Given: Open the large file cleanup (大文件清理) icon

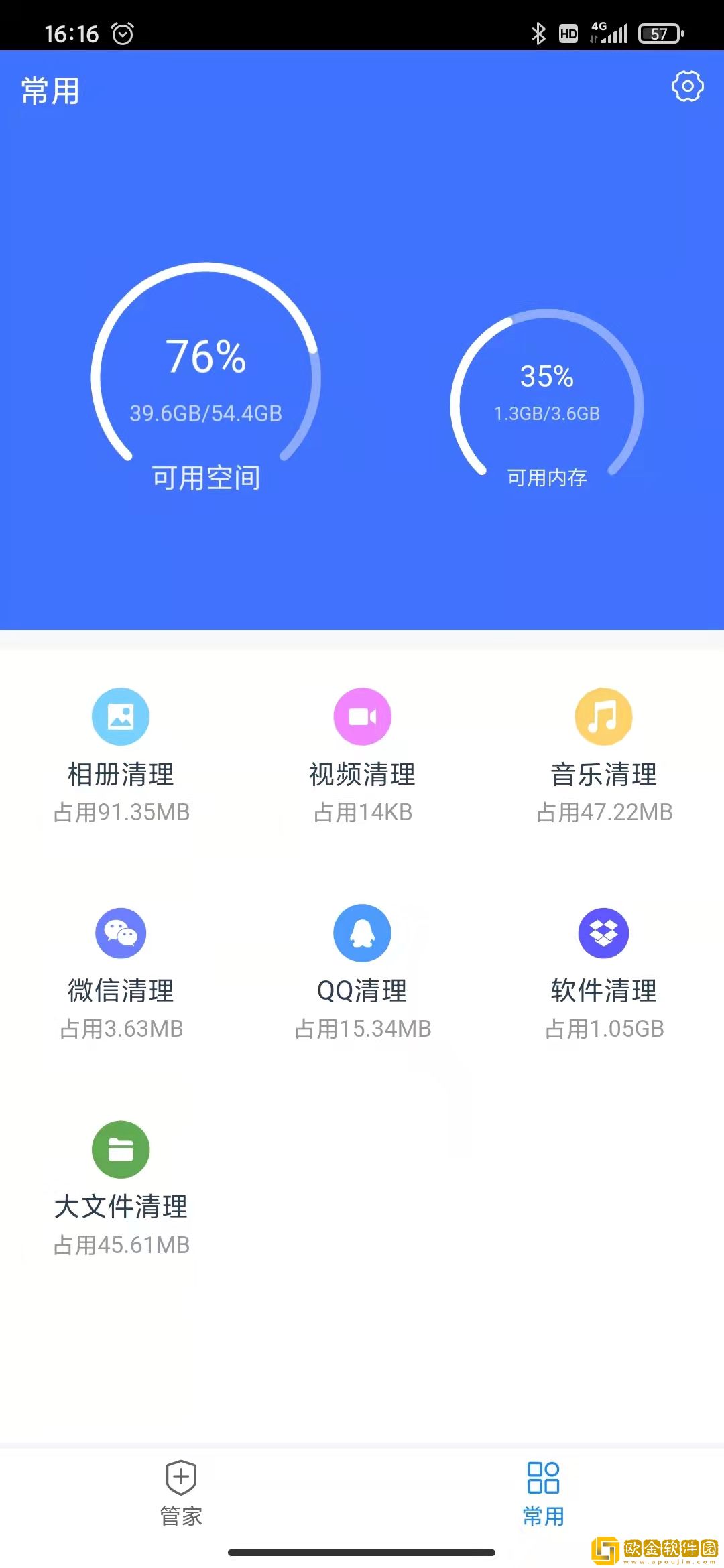Looking at the screenshot, I should 121,1148.
